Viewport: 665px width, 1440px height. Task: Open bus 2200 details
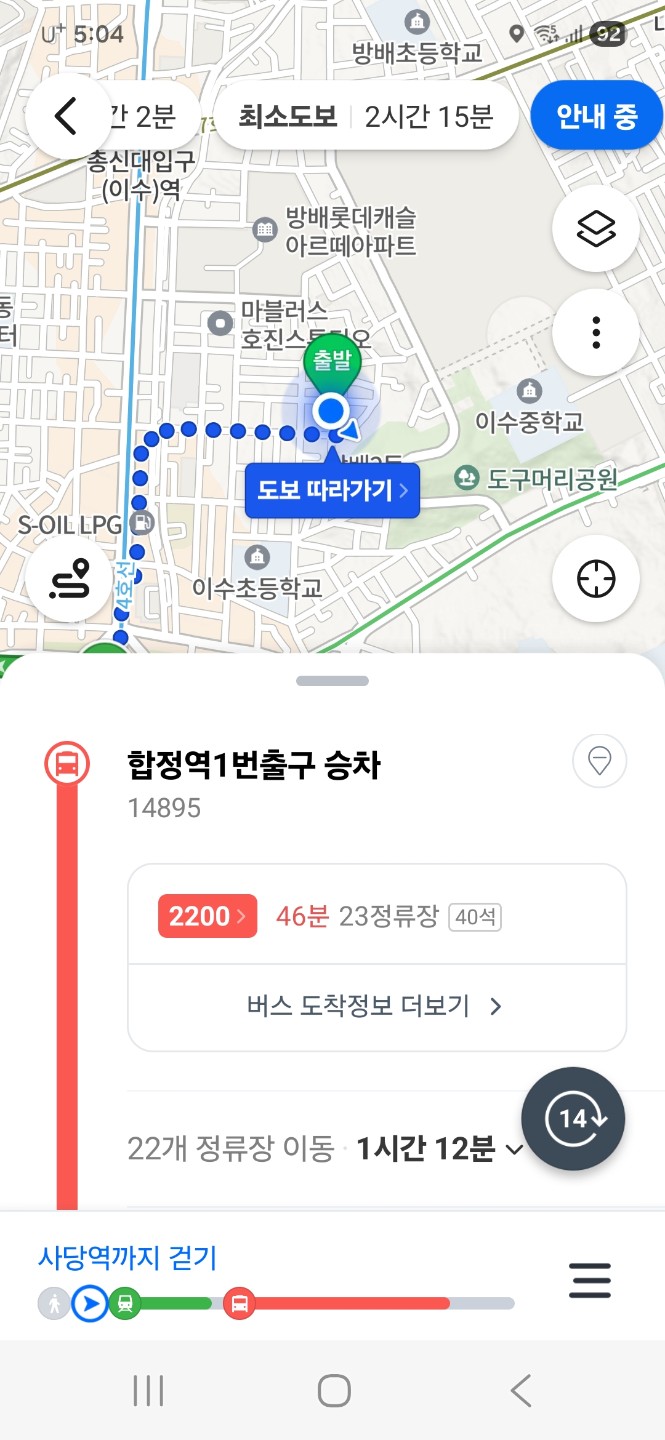click(x=207, y=916)
